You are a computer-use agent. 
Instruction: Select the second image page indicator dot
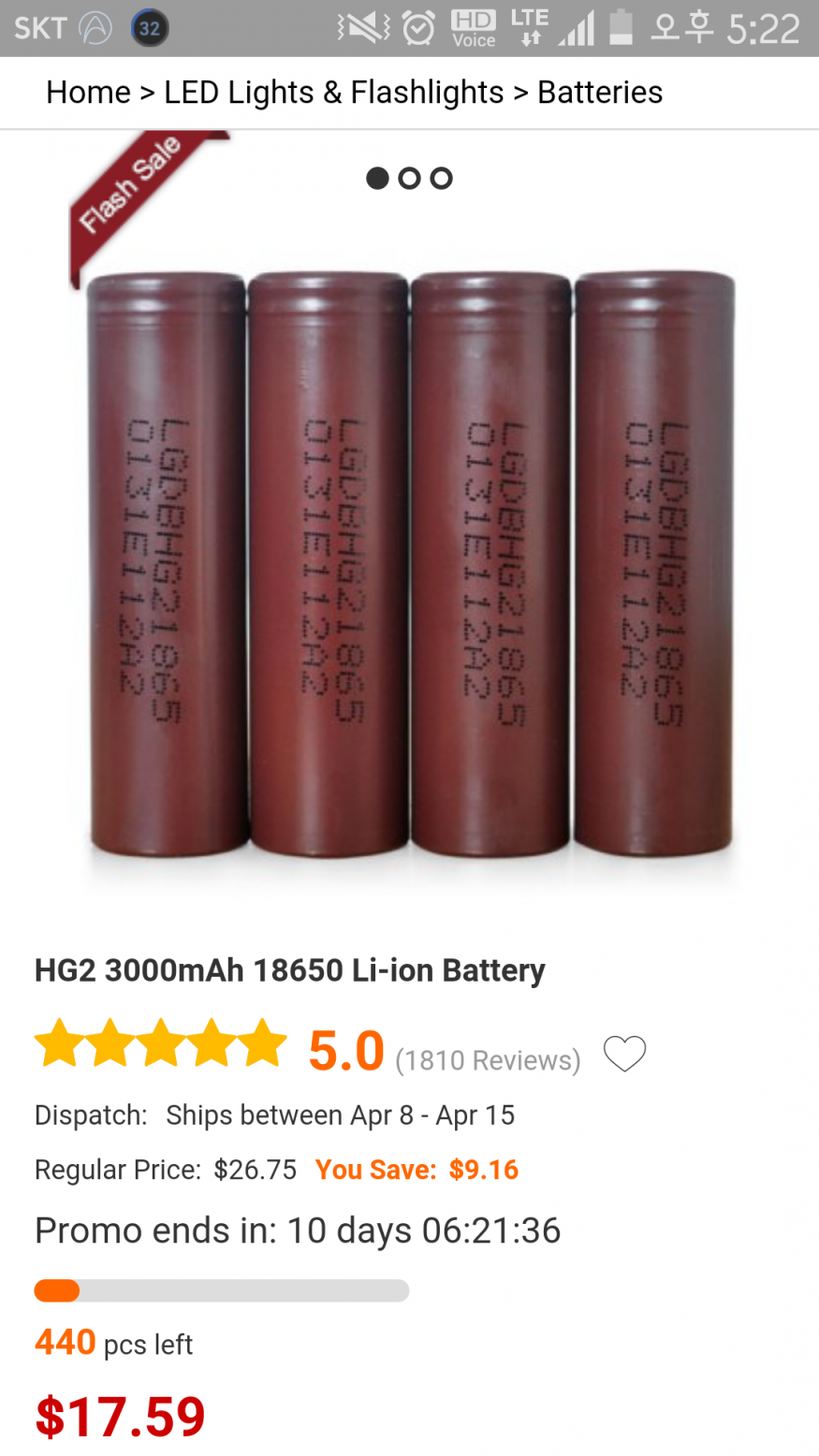409,178
